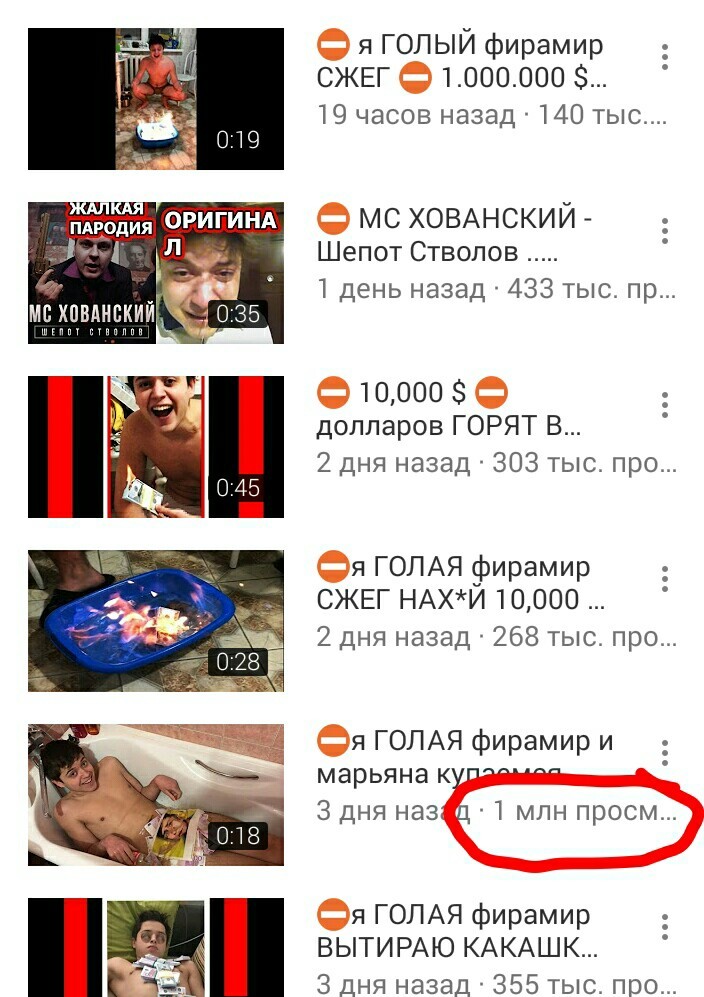Open menu for 'я ГОЛАЯ фирамир СЖЕГ' video
Viewport: 704px width, 997px height.
(x=665, y=579)
